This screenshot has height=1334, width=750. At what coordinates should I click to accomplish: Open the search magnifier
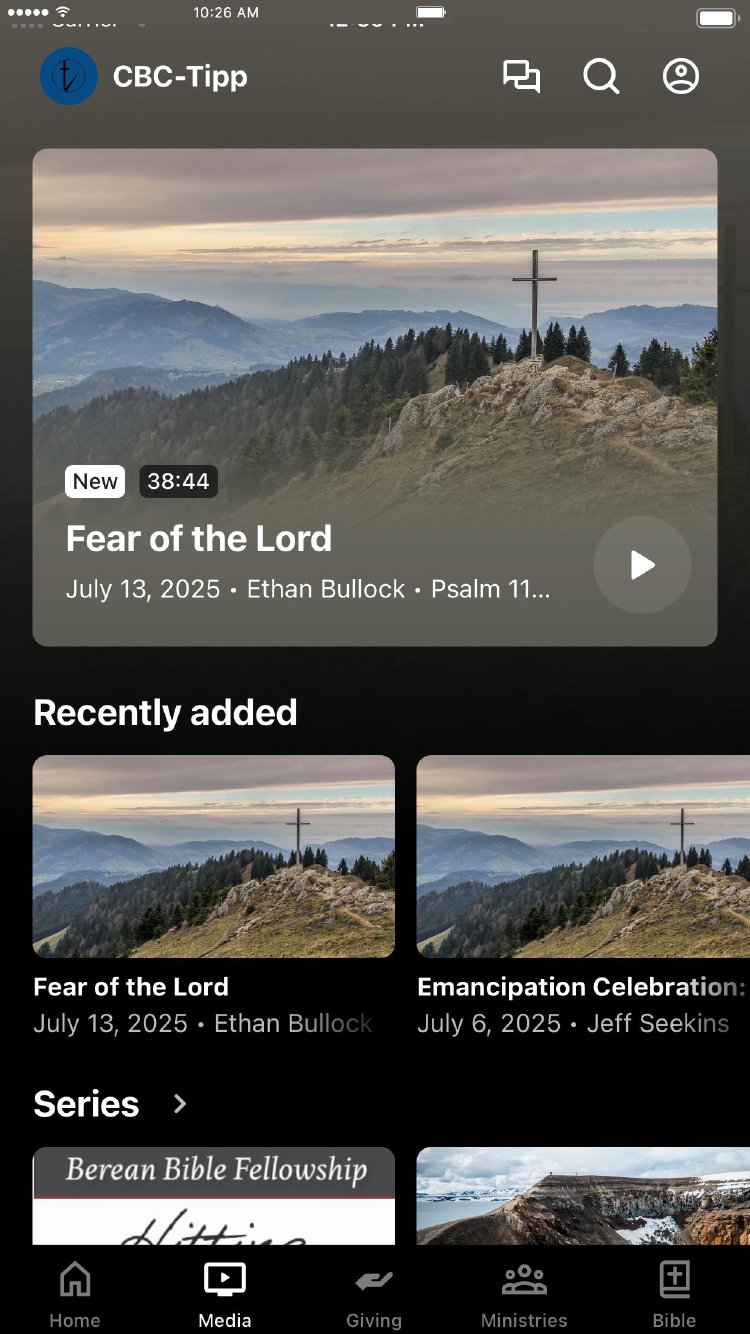tap(601, 77)
